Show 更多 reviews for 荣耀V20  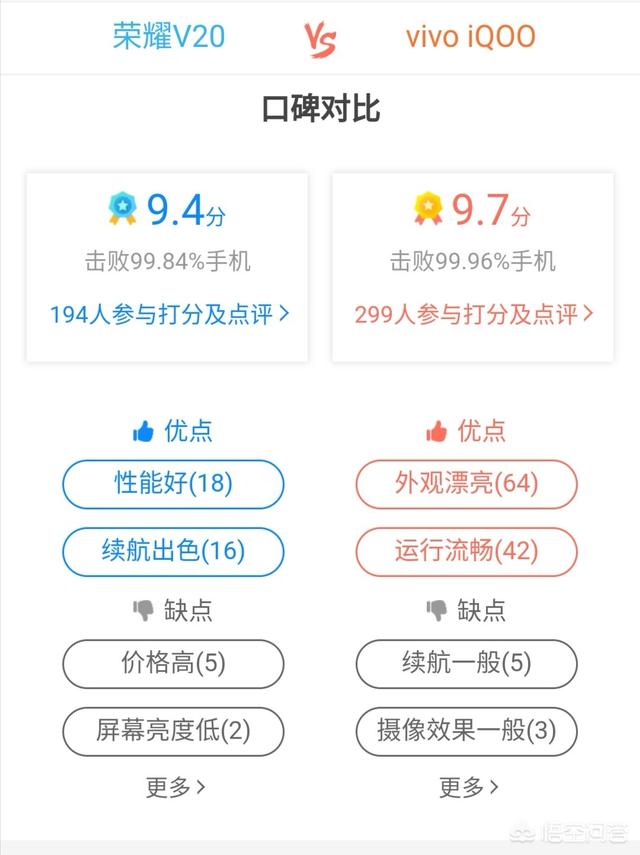175,787
